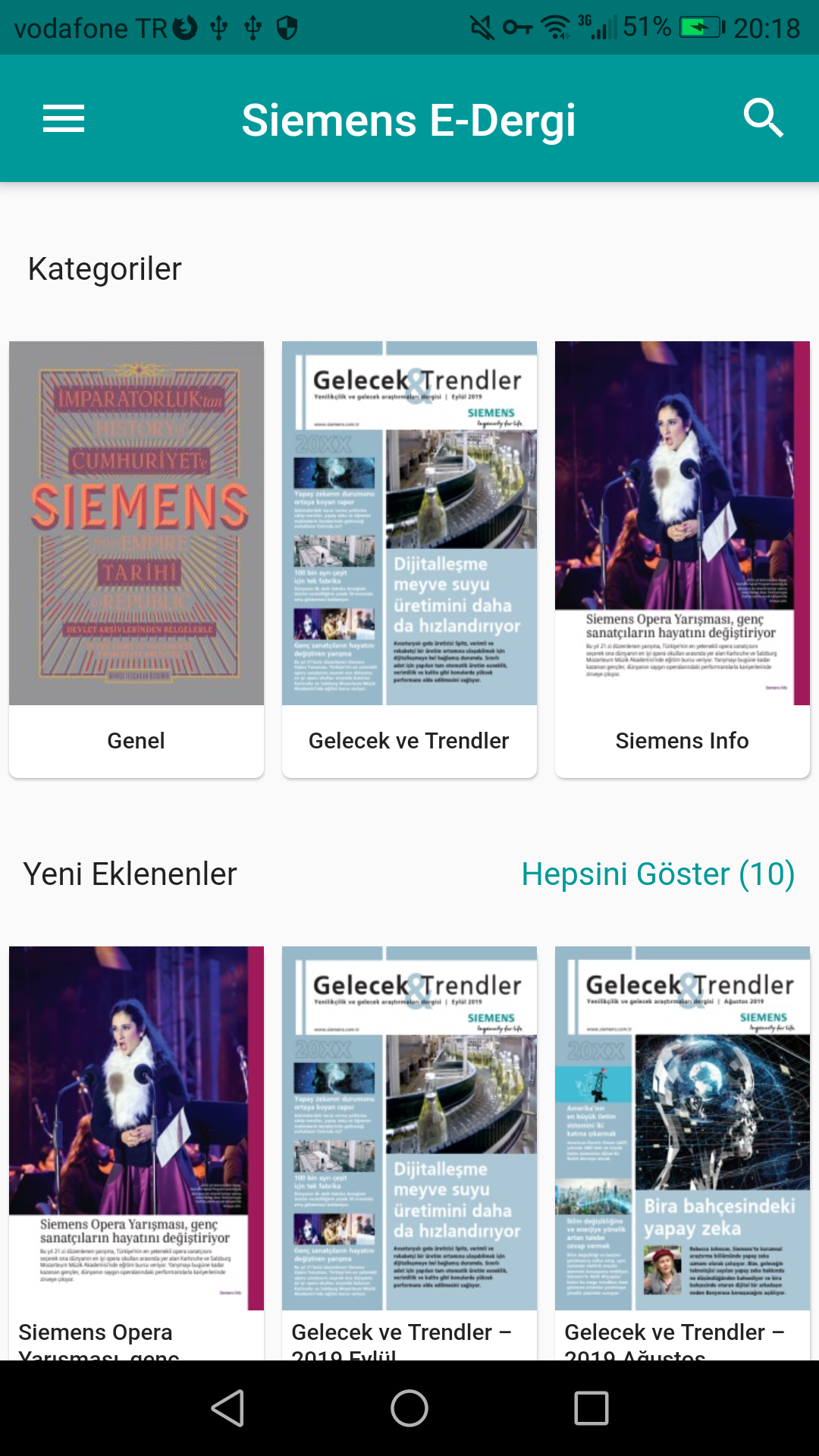Screen dimensions: 819x1456
Task: Tap the search icon in the toolbar
Action: 764,118
